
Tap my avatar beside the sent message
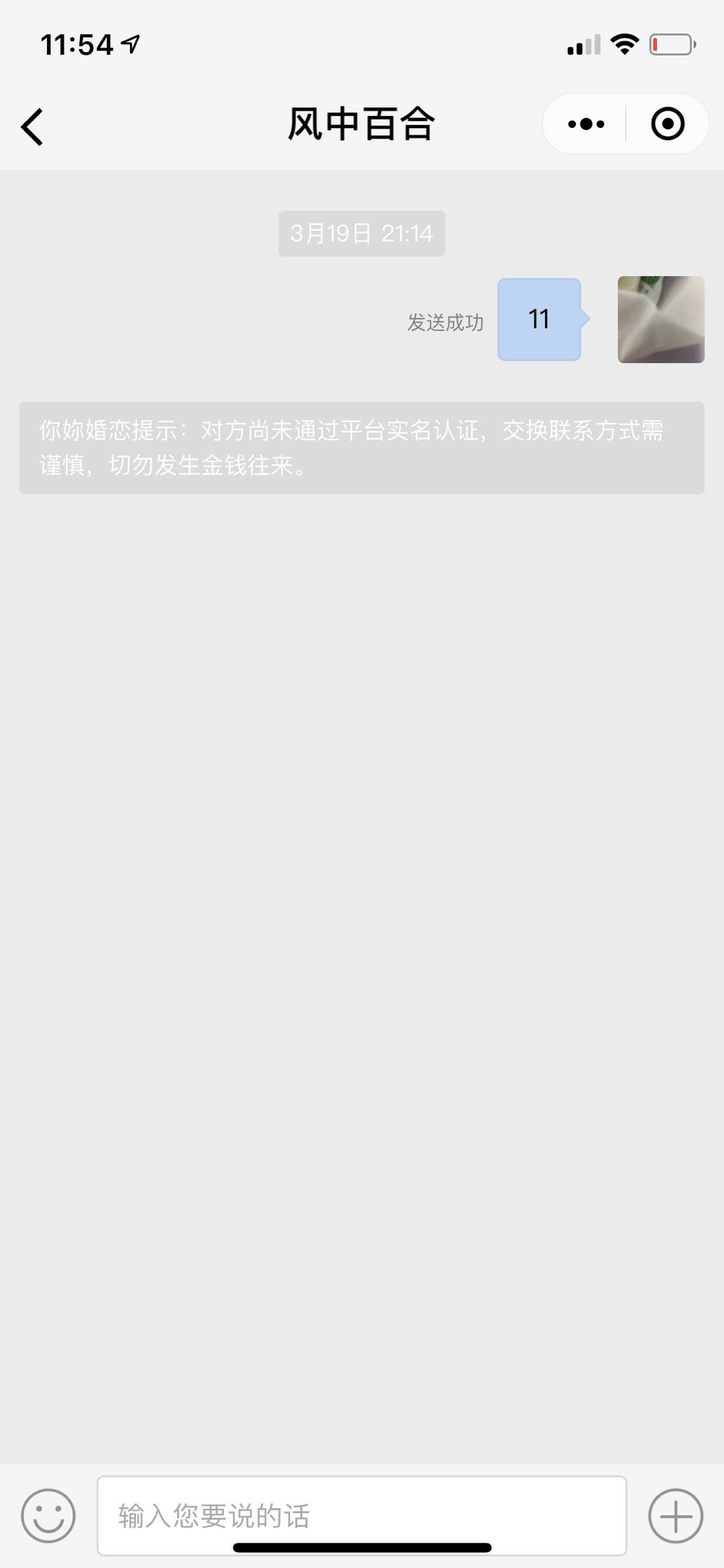pyautogui.click(x=661, y=320)
